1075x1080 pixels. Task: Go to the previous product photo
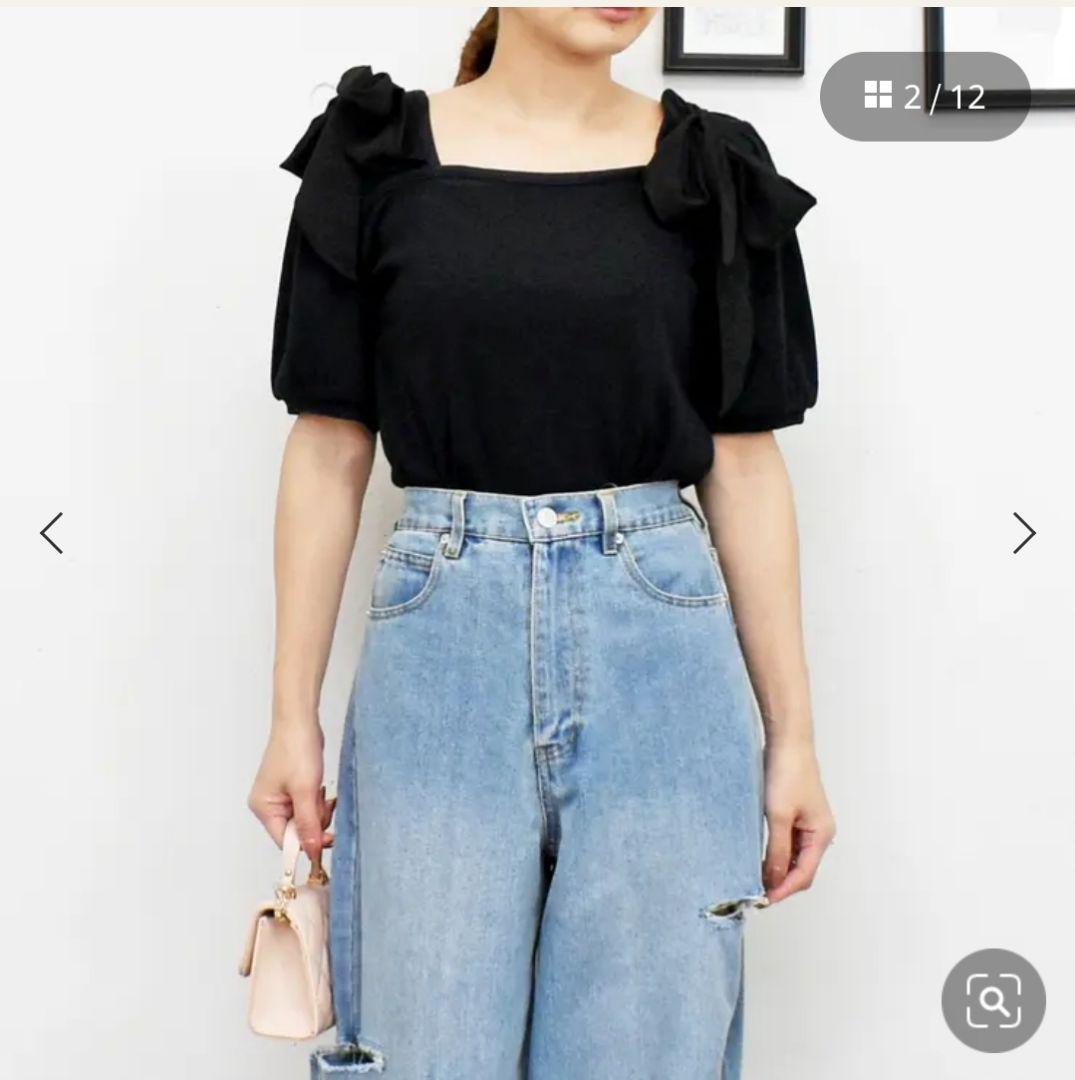click(52, 533)
